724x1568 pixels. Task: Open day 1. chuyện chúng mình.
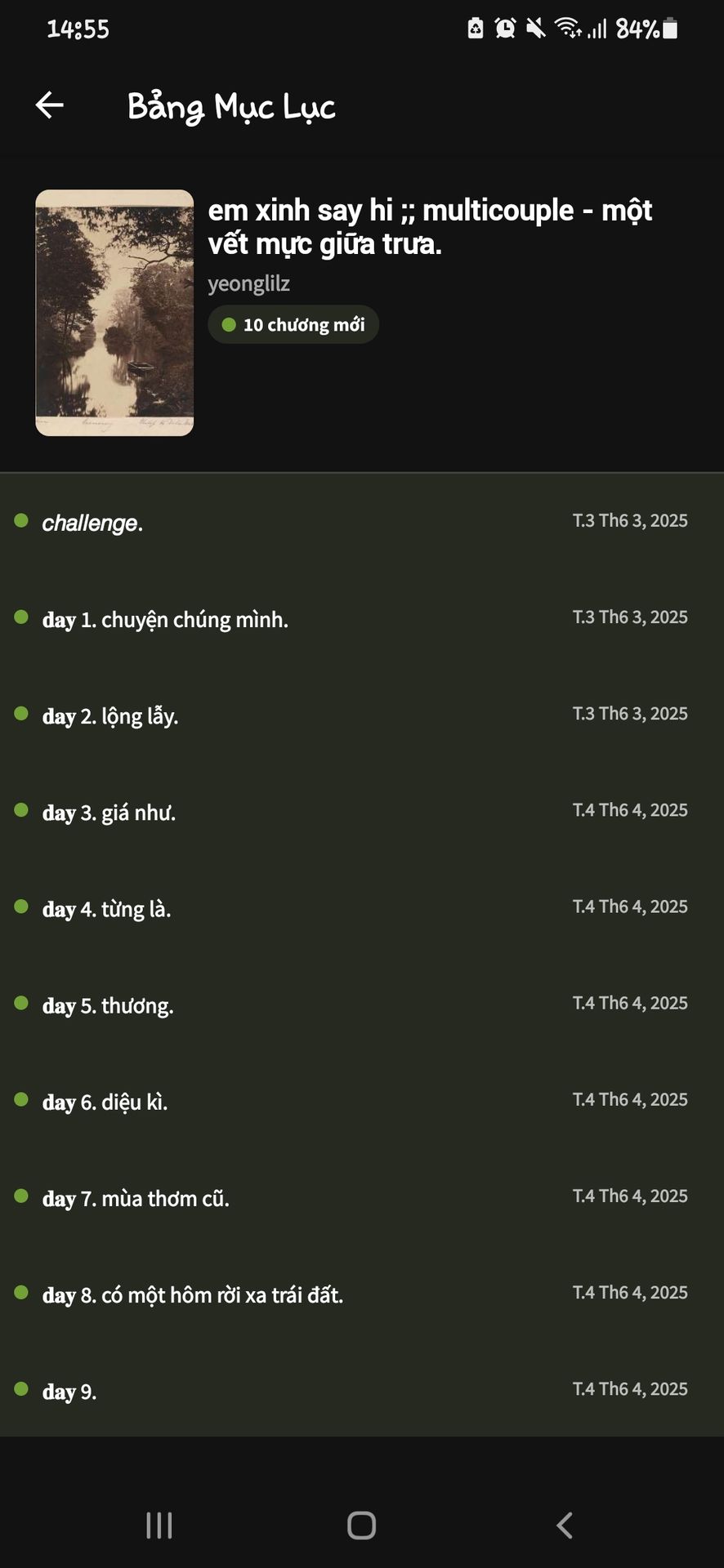tap(362, 618)
